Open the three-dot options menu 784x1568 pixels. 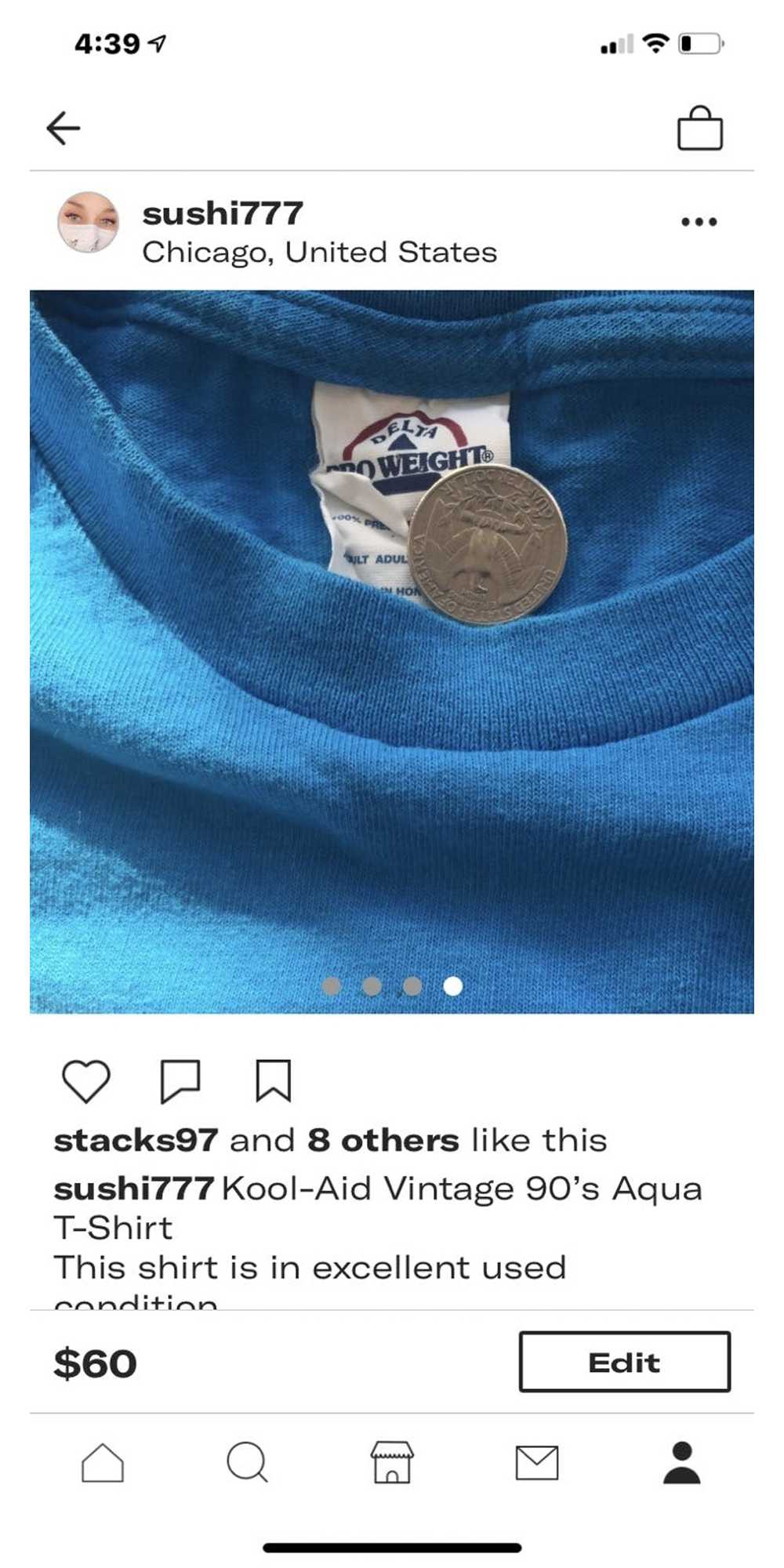point(699,222)
